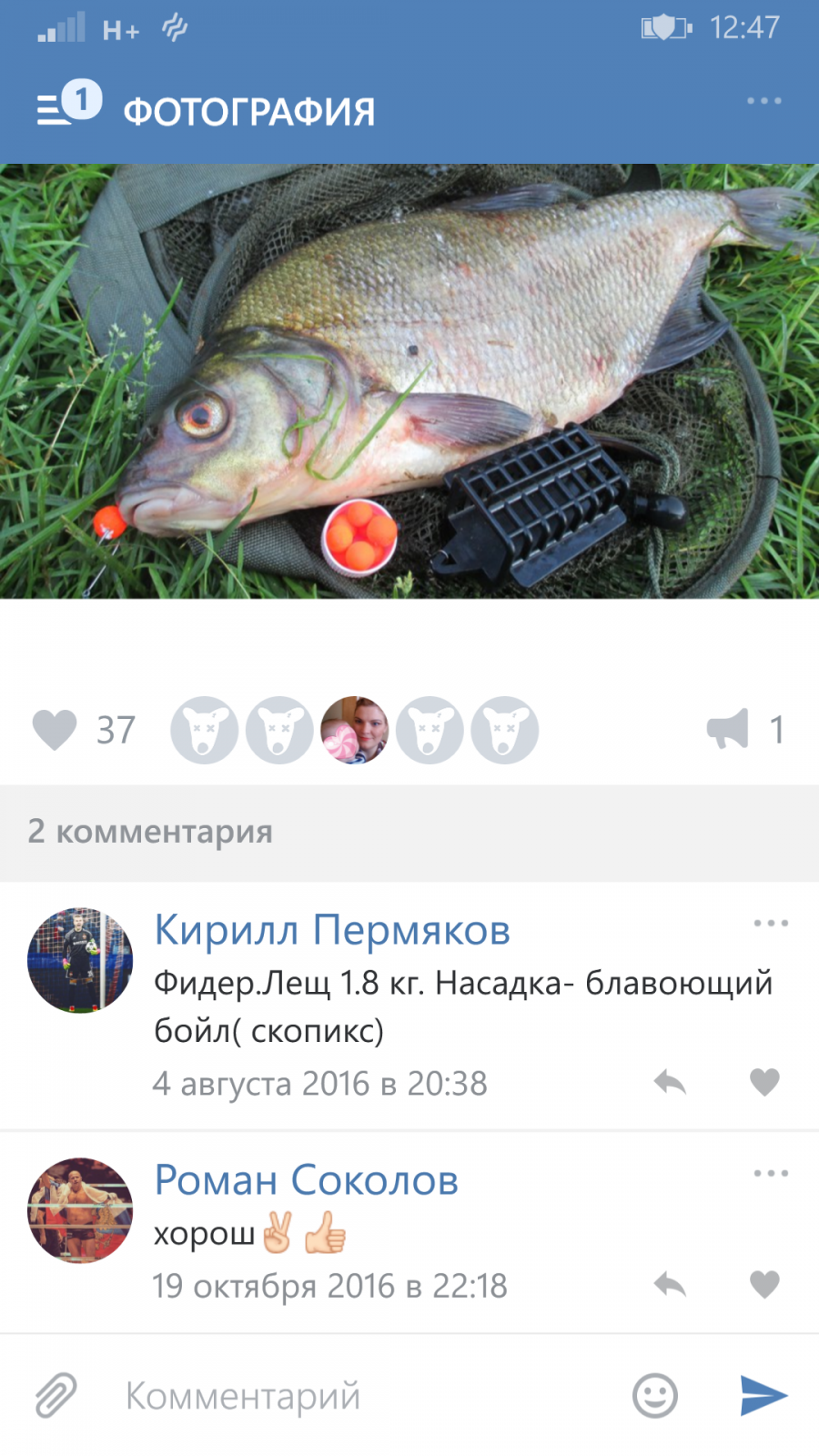
Task: Tap Роман Соколов's avatar picture
Action: coord(80,1210)
